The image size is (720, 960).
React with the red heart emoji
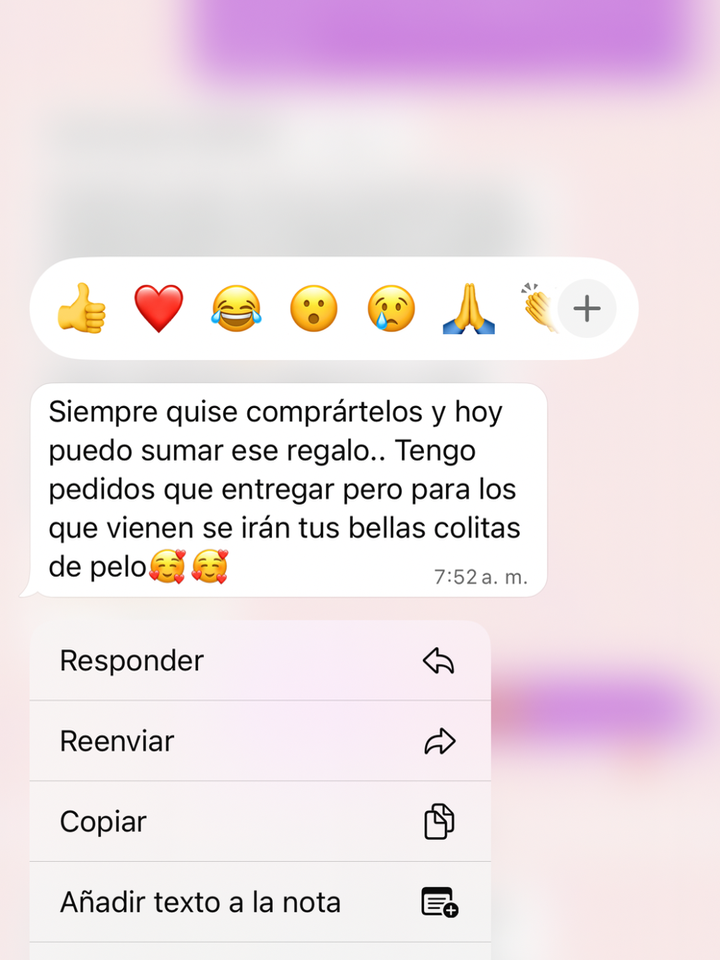click(x=159, y=308)
